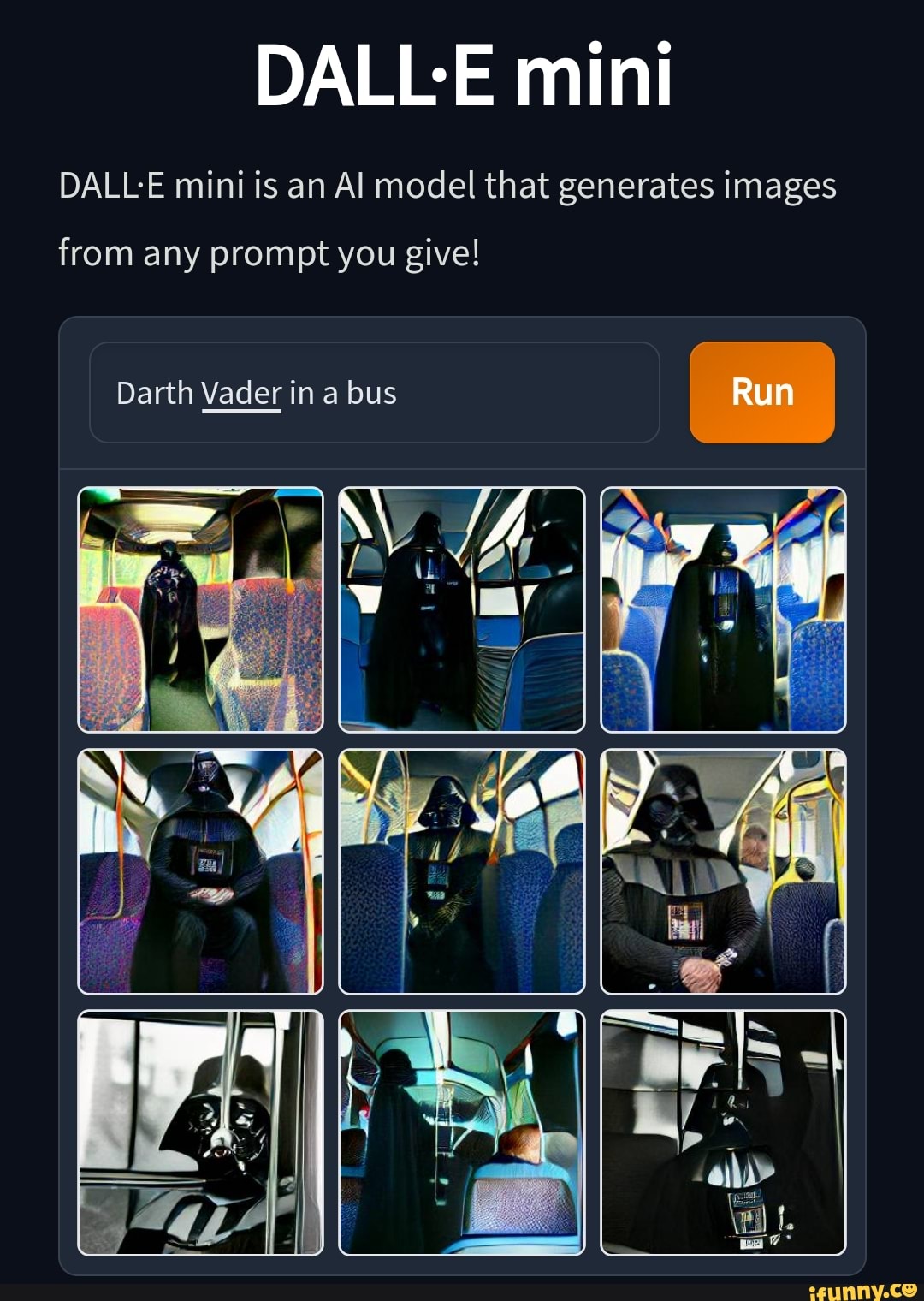
Task: Hit the orange Run button
Action: coord(761,393)
